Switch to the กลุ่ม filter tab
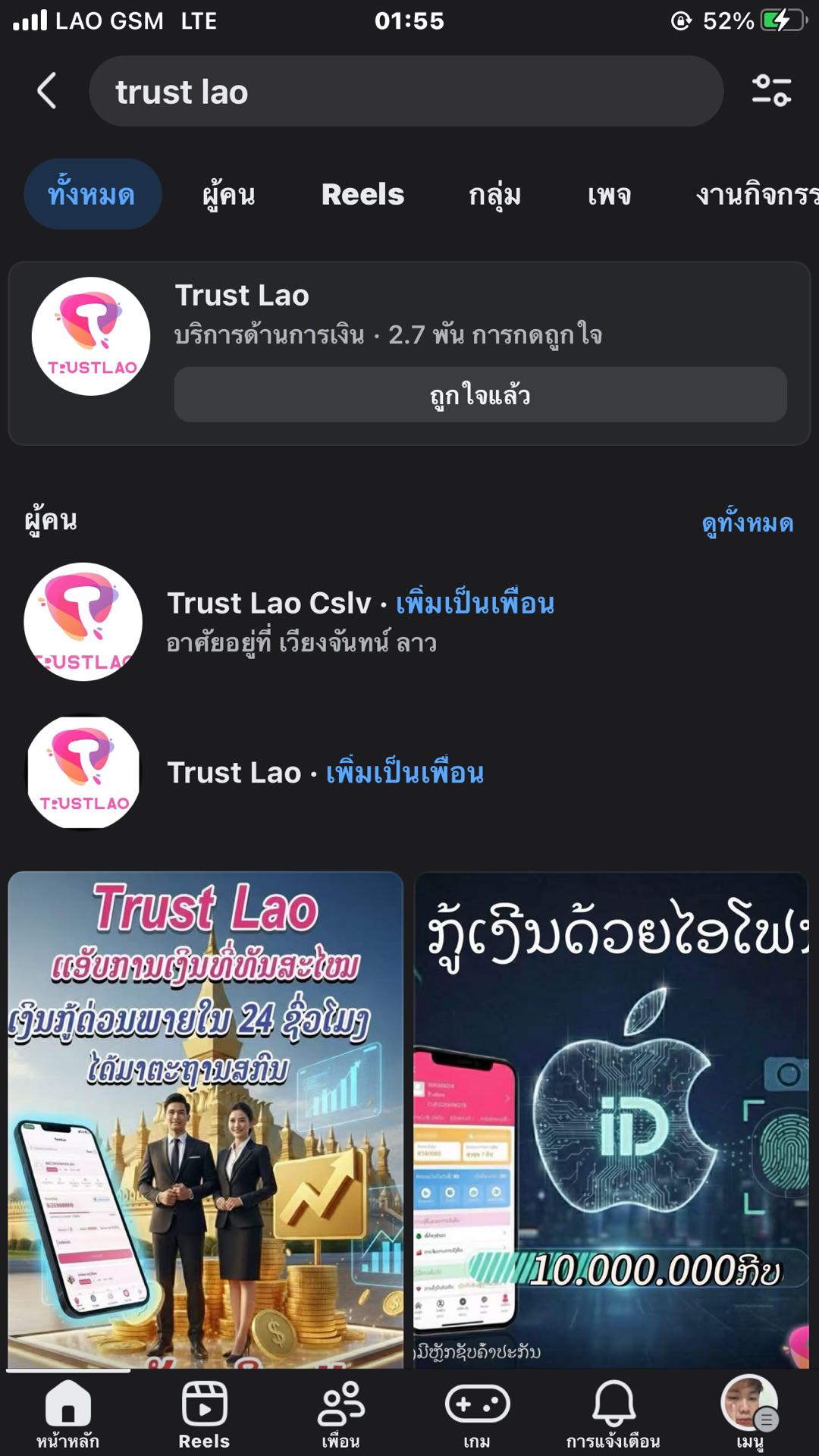Screen dimensions: 819x1456 (494, 194)
